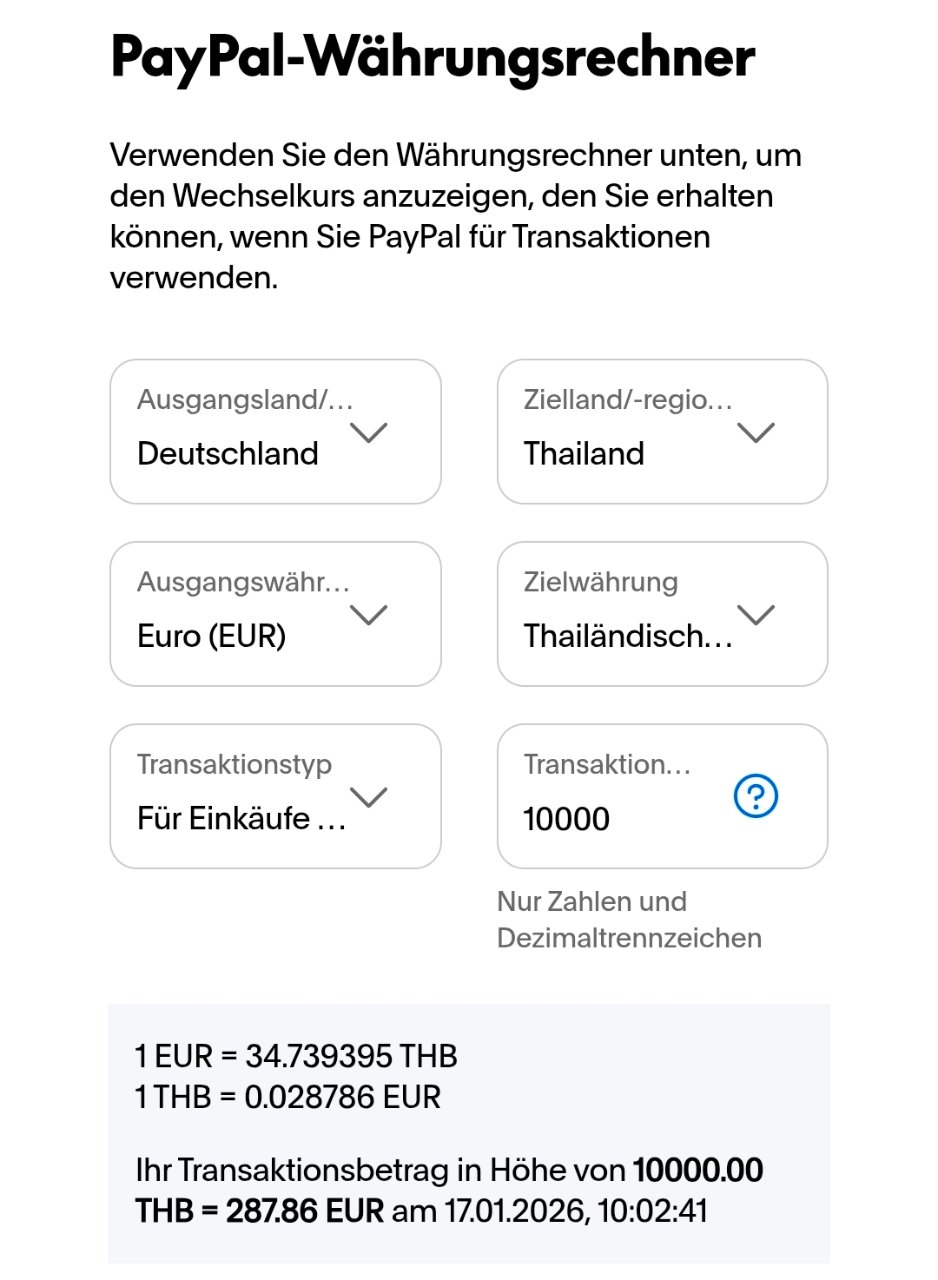Select a different Transaktionstyp
Viewport: 938px width, 1280px height.
click(x=275, y=796)
